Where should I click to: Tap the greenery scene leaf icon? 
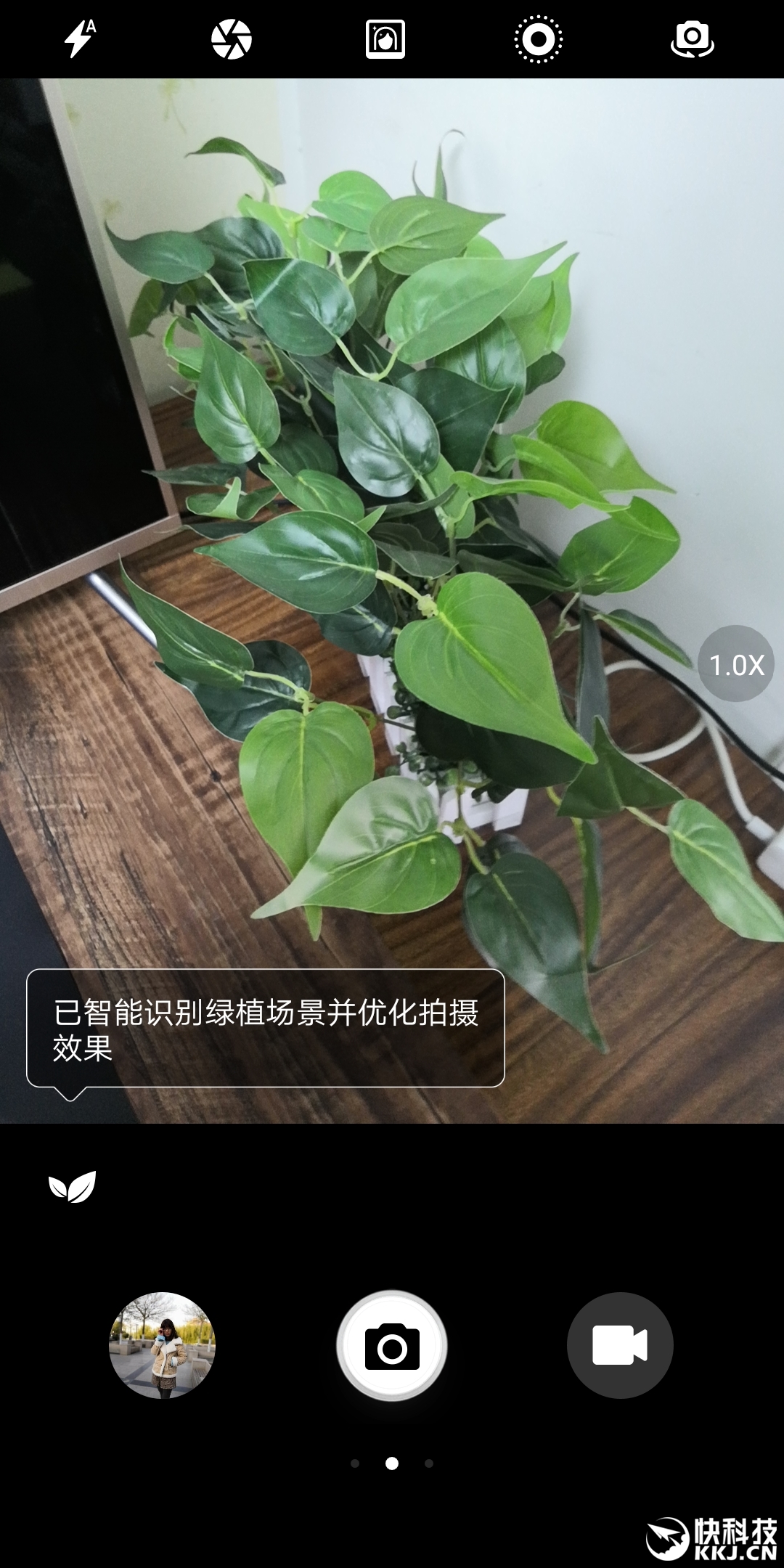point(72,1188)
